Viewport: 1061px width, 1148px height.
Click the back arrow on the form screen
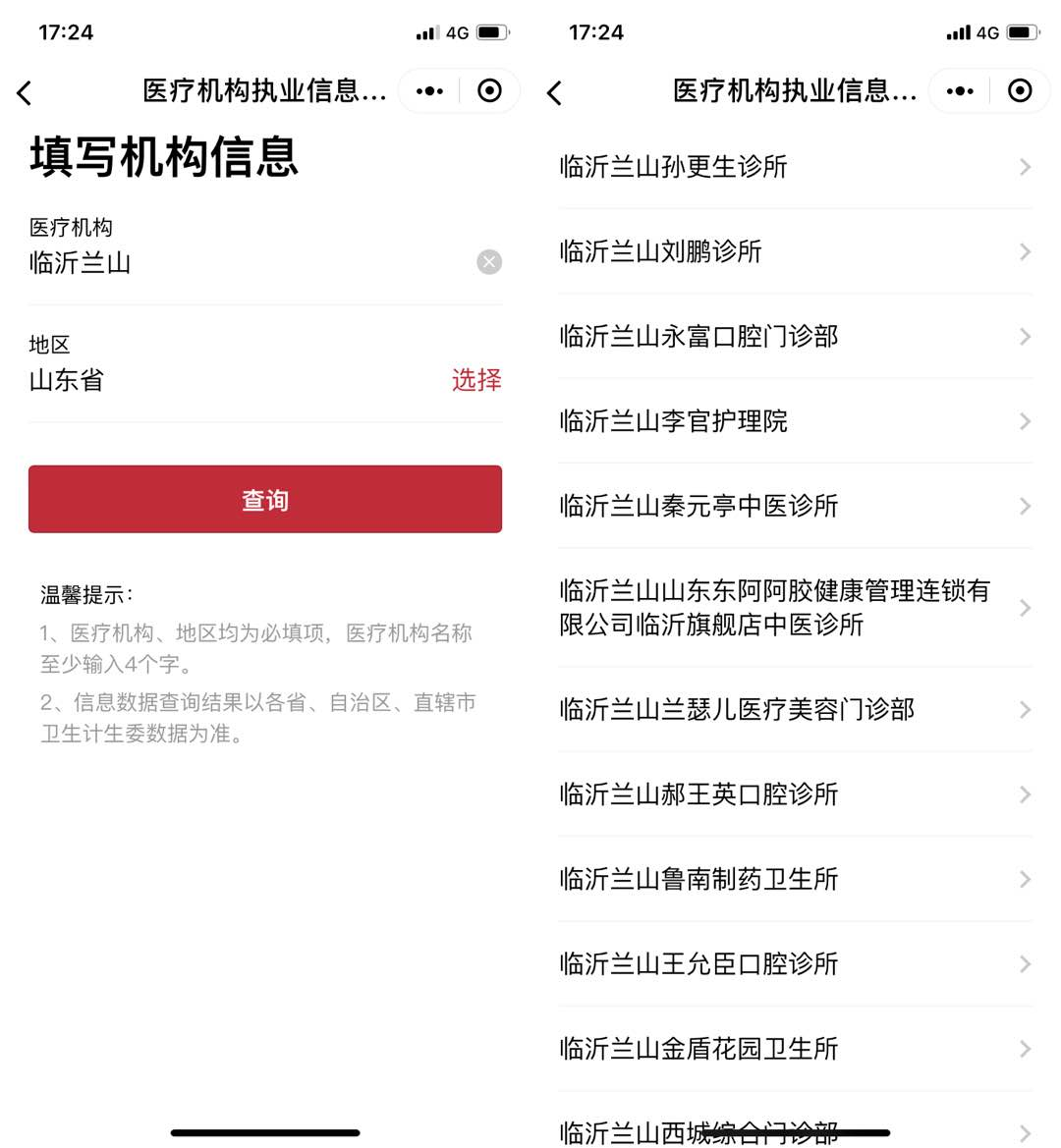(24, 91)
